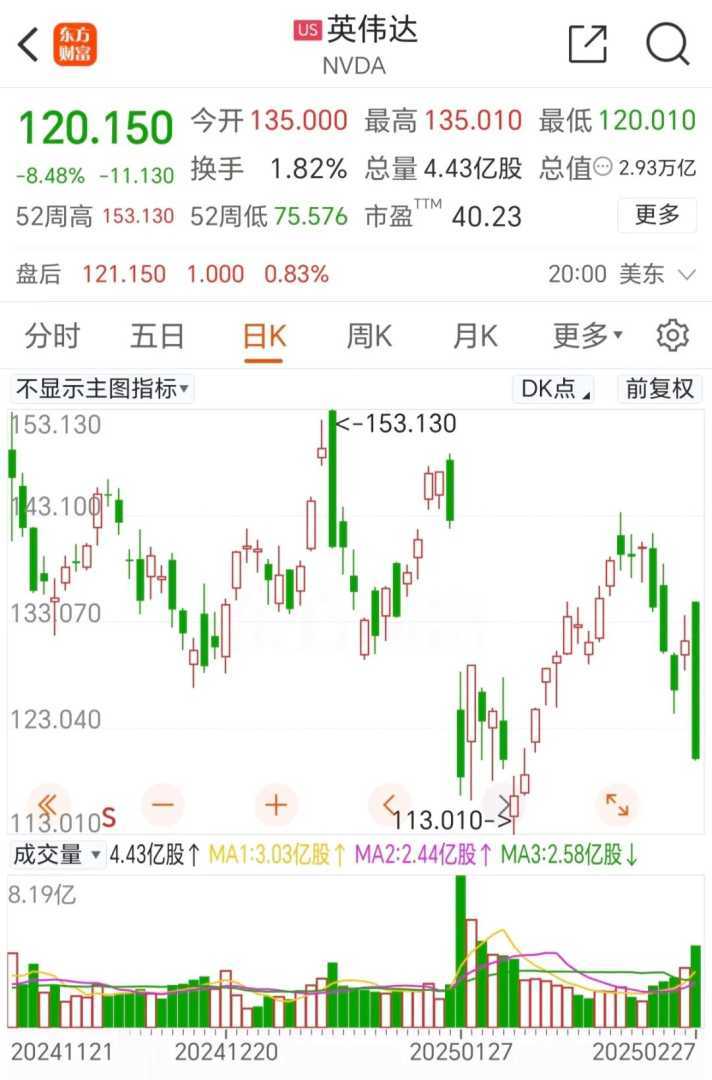
Task: Expand the 更多 chart period dropdown
Action: (x=587, y=336)
